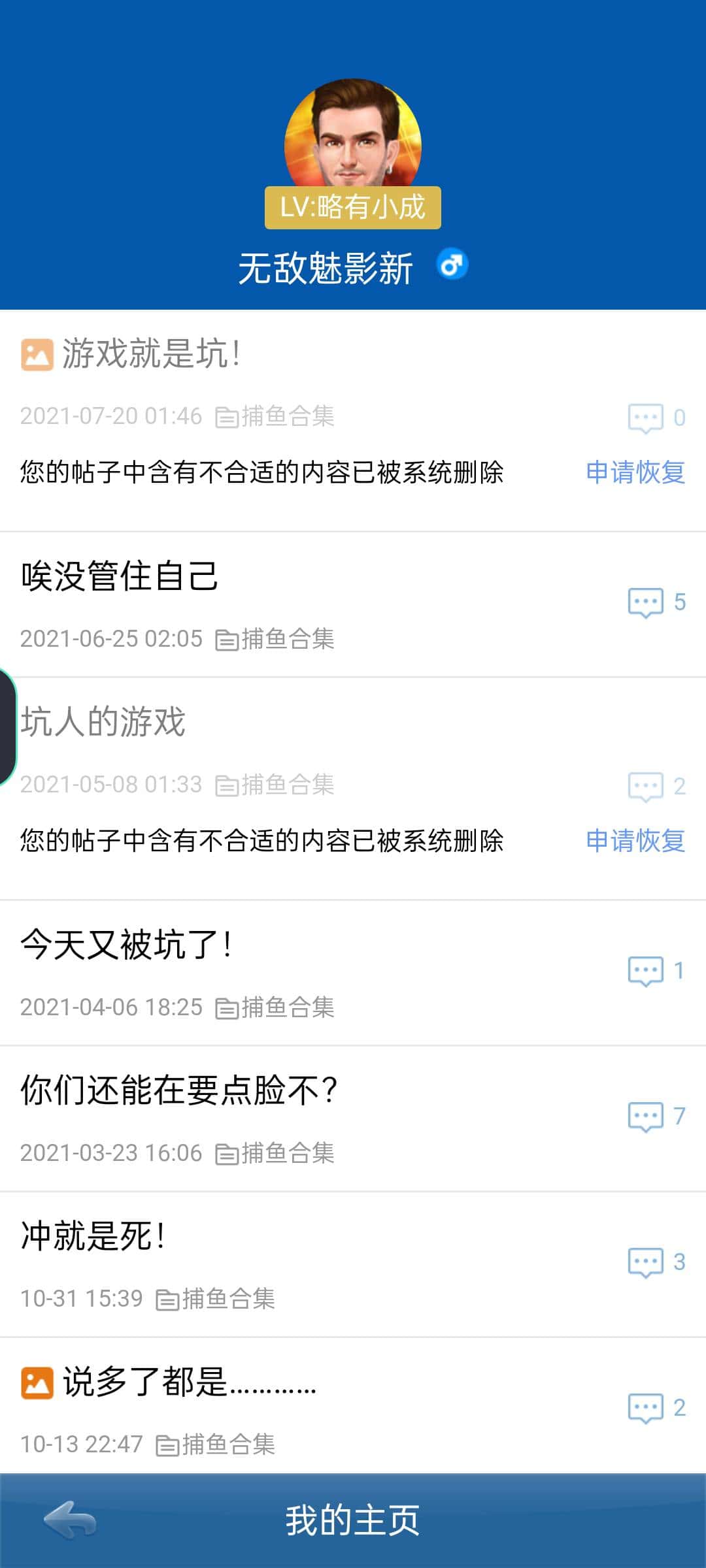Click the LV:略有小成 level badge

[x=352, y=208]
